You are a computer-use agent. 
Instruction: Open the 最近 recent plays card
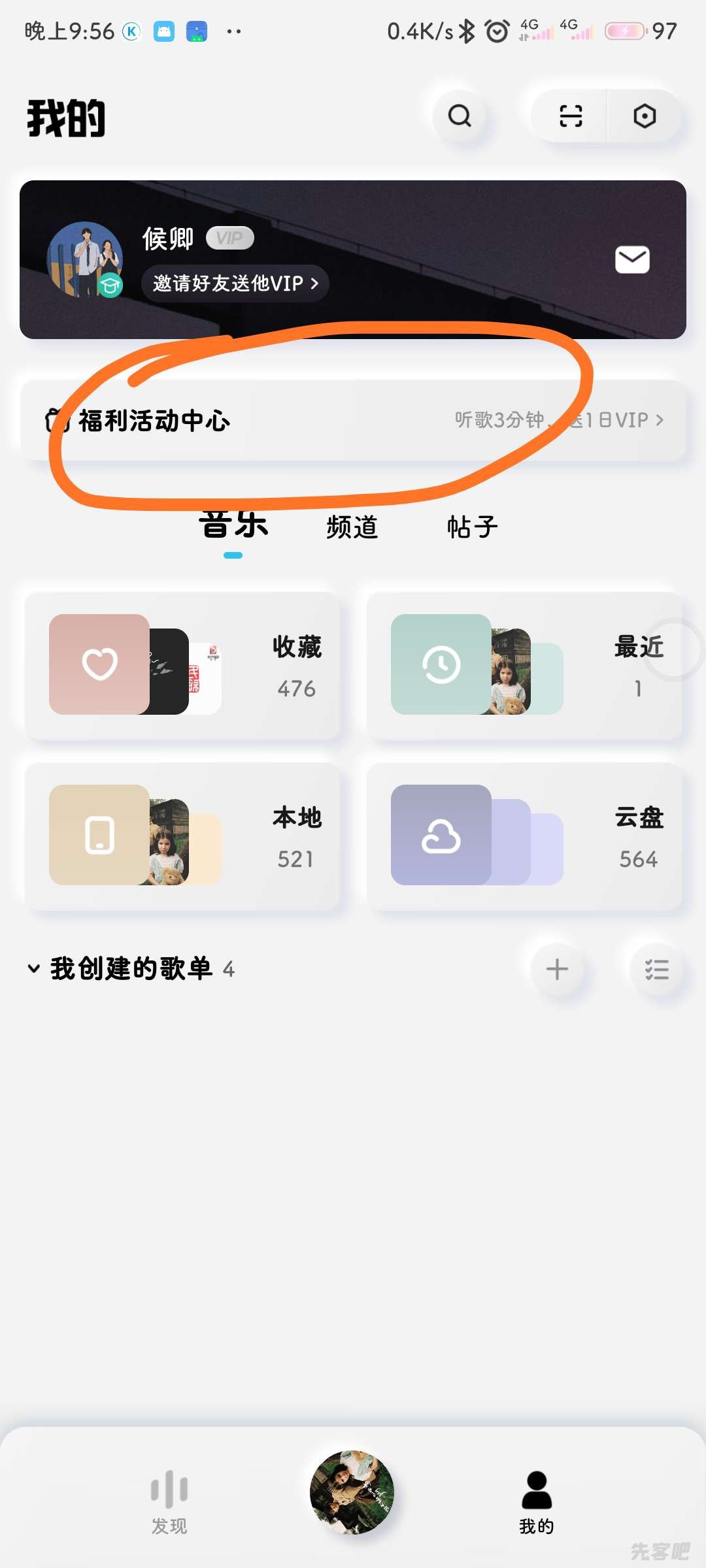(x=524, y=665)
